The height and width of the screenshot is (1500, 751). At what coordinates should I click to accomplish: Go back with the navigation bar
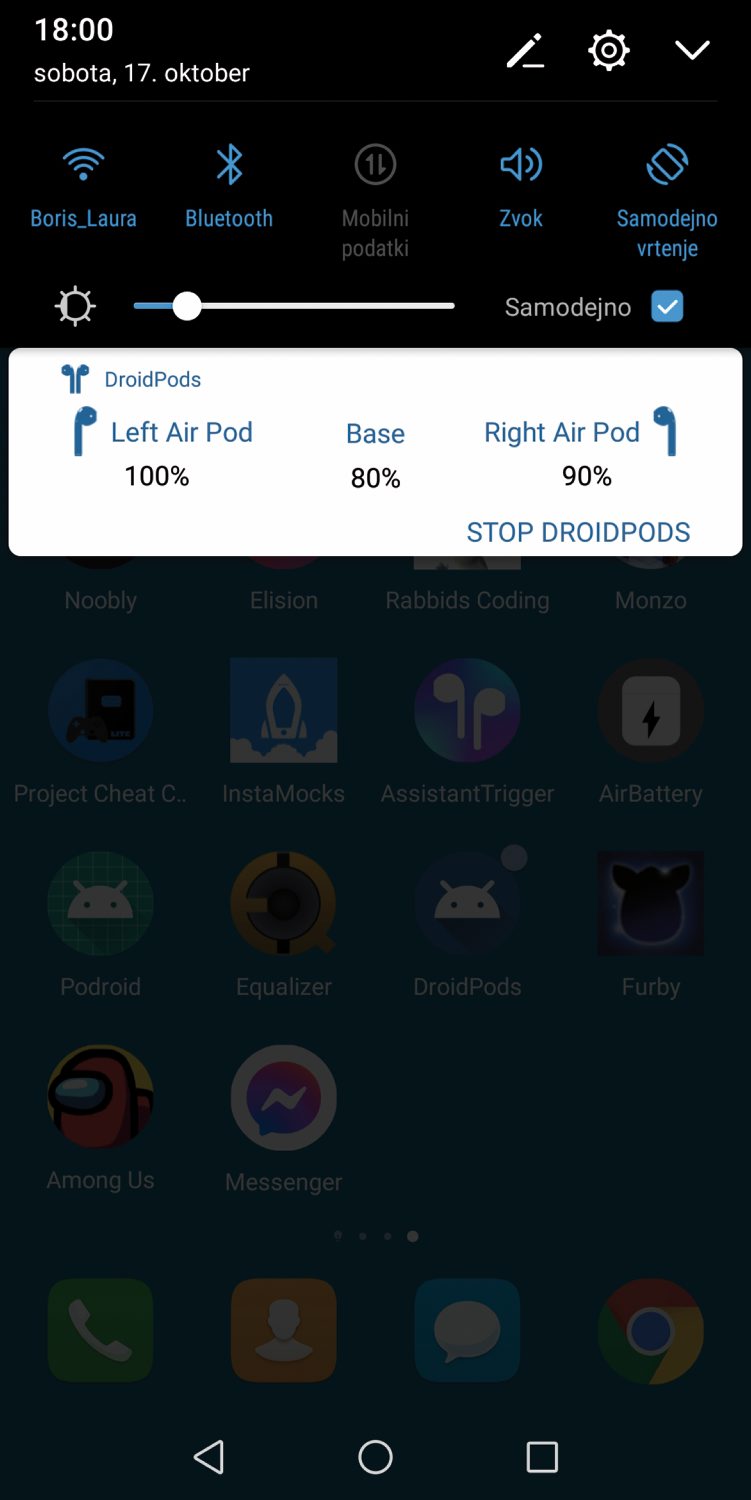(208, 1457)
